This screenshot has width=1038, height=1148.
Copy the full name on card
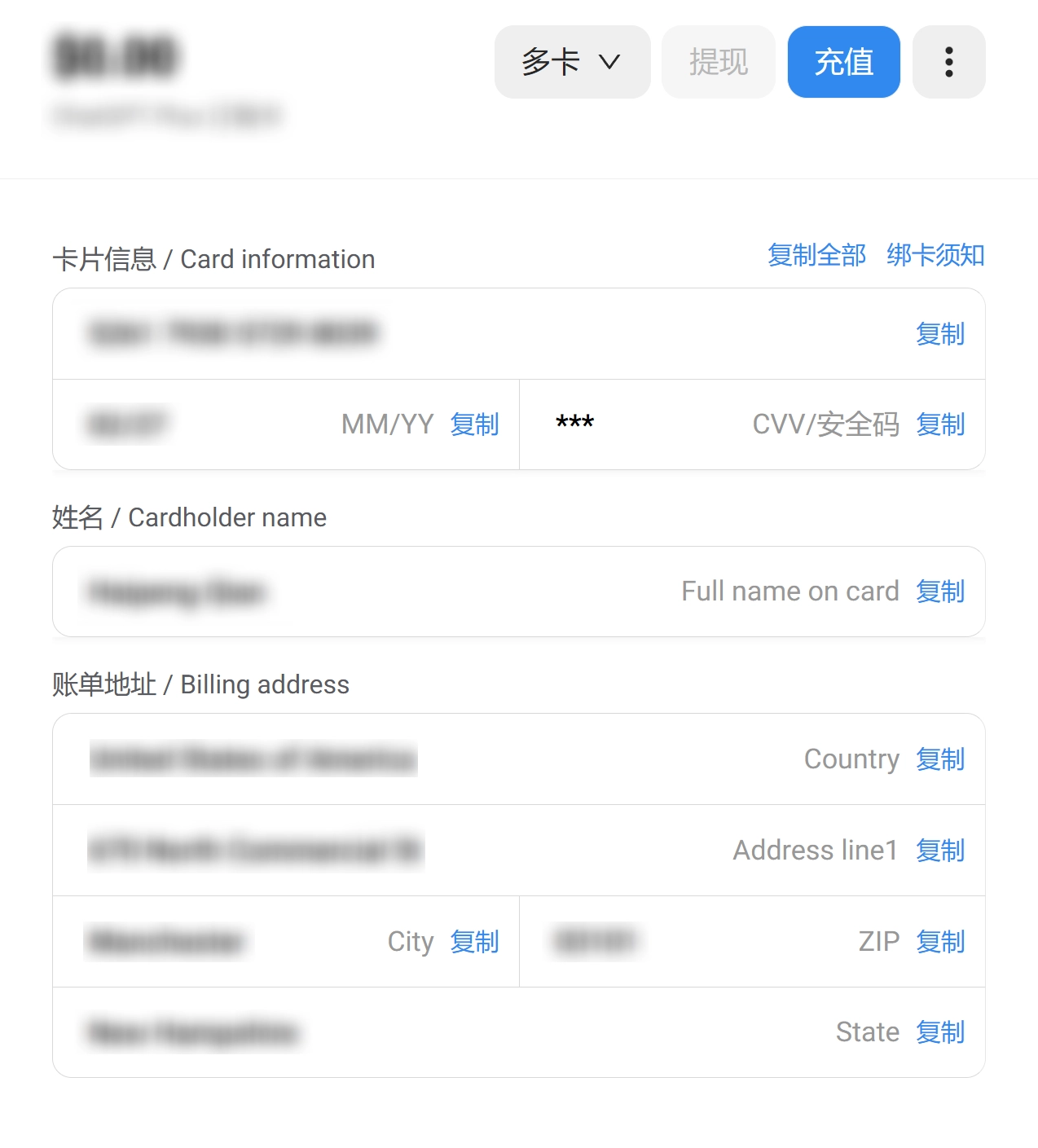coord(939,592)
